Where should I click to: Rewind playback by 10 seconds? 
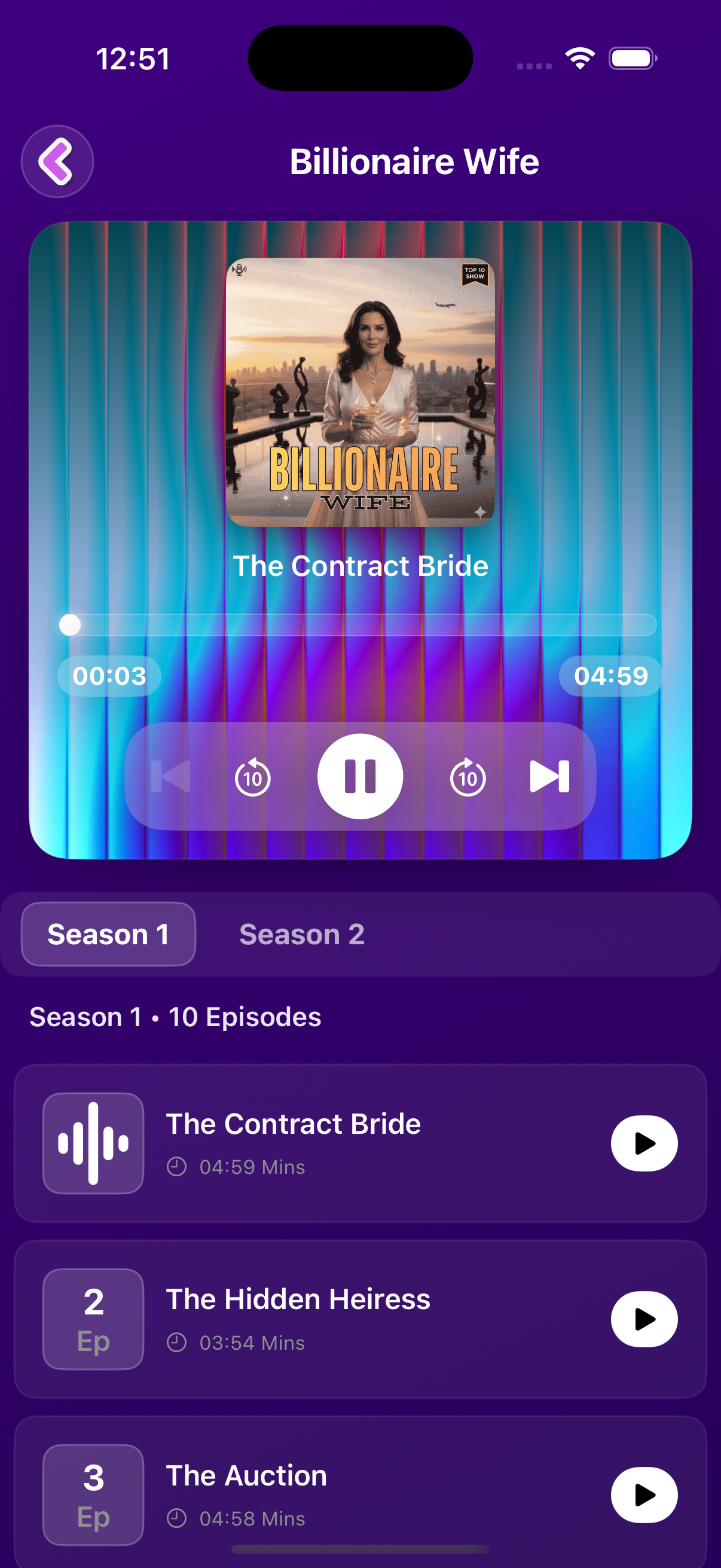pyautogui.click(x=252, y=776)
